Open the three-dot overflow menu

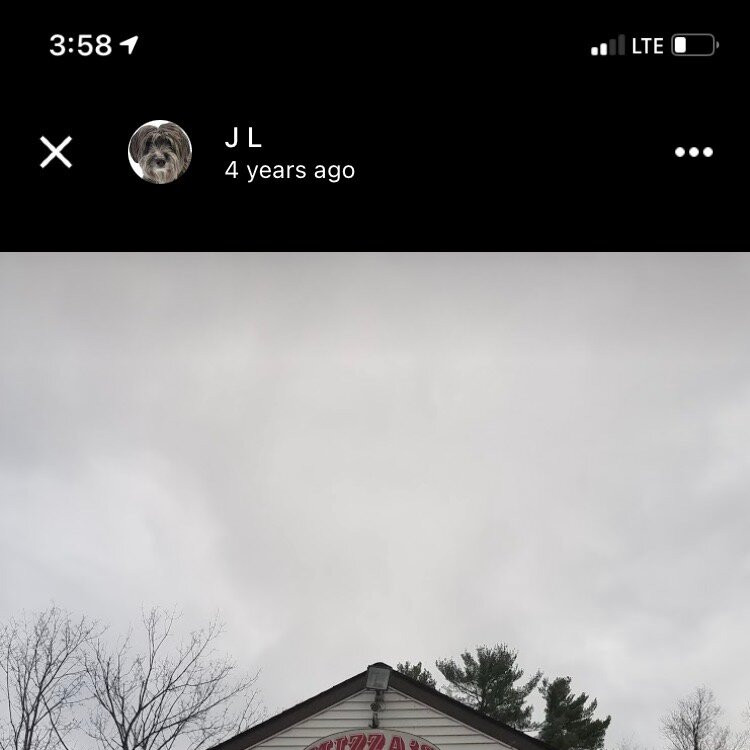tap(693, 152)
